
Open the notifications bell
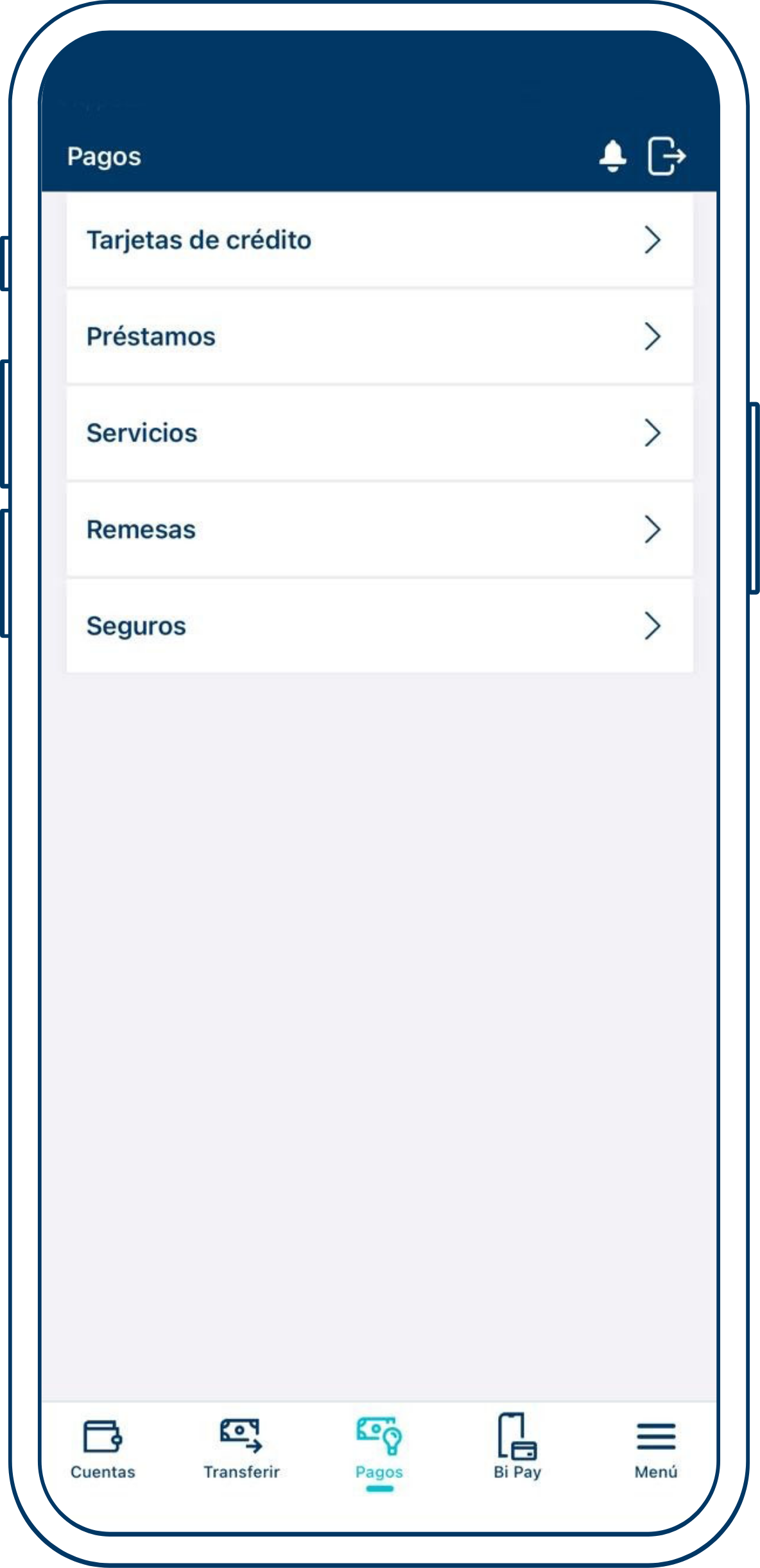pos(612,156)
